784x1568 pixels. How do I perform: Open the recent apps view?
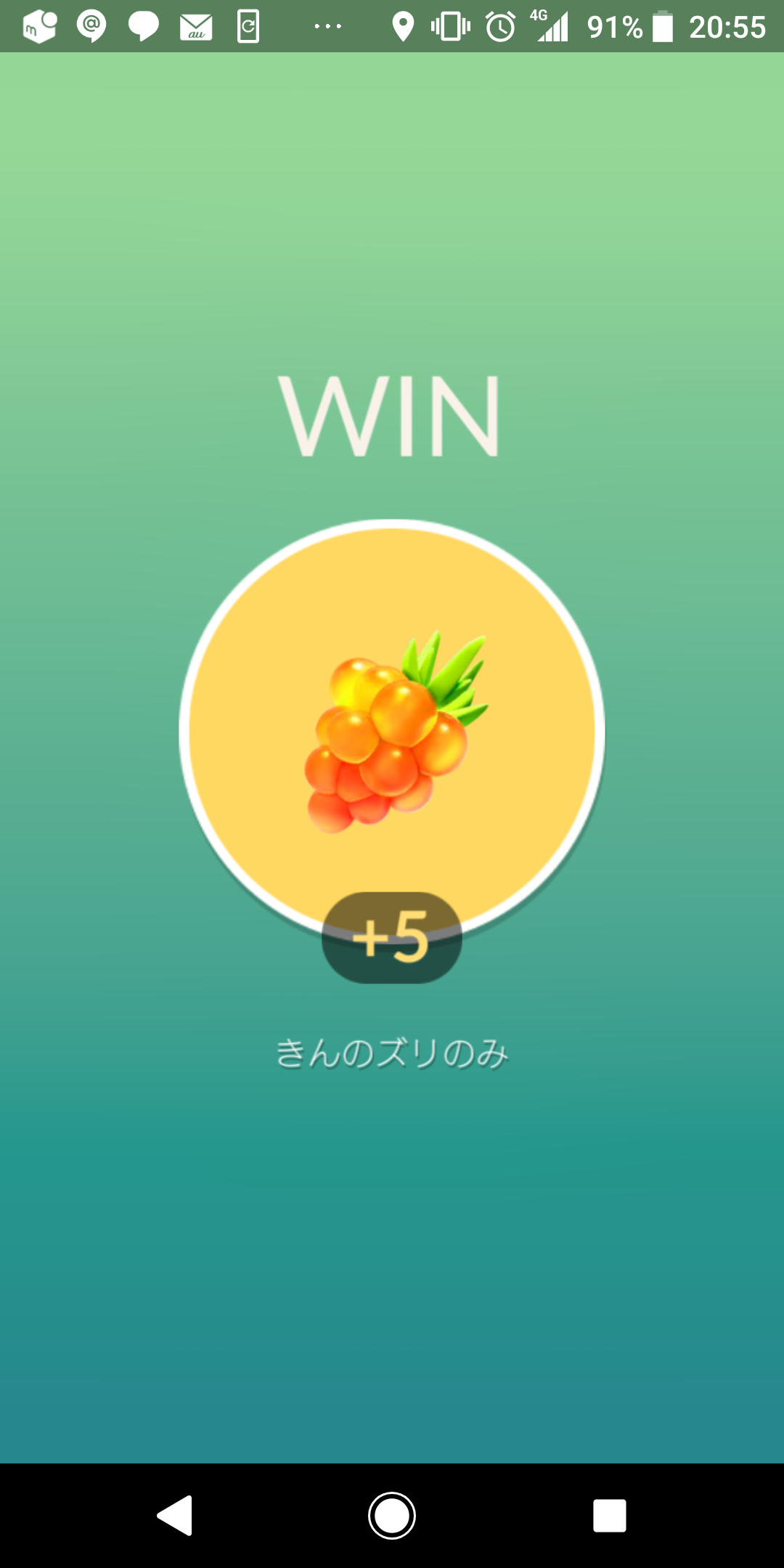[609, 1516]
